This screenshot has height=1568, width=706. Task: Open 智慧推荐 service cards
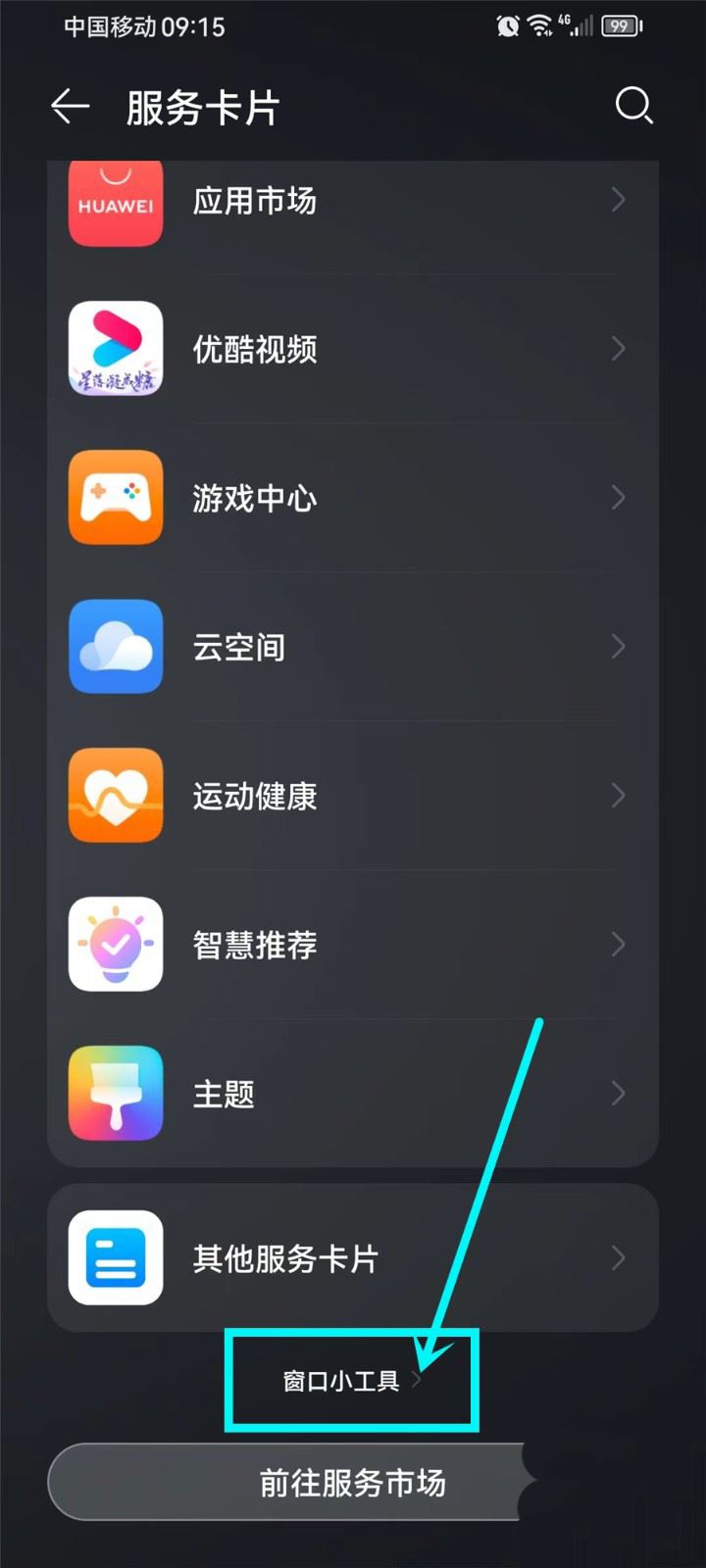pos(353,945)
